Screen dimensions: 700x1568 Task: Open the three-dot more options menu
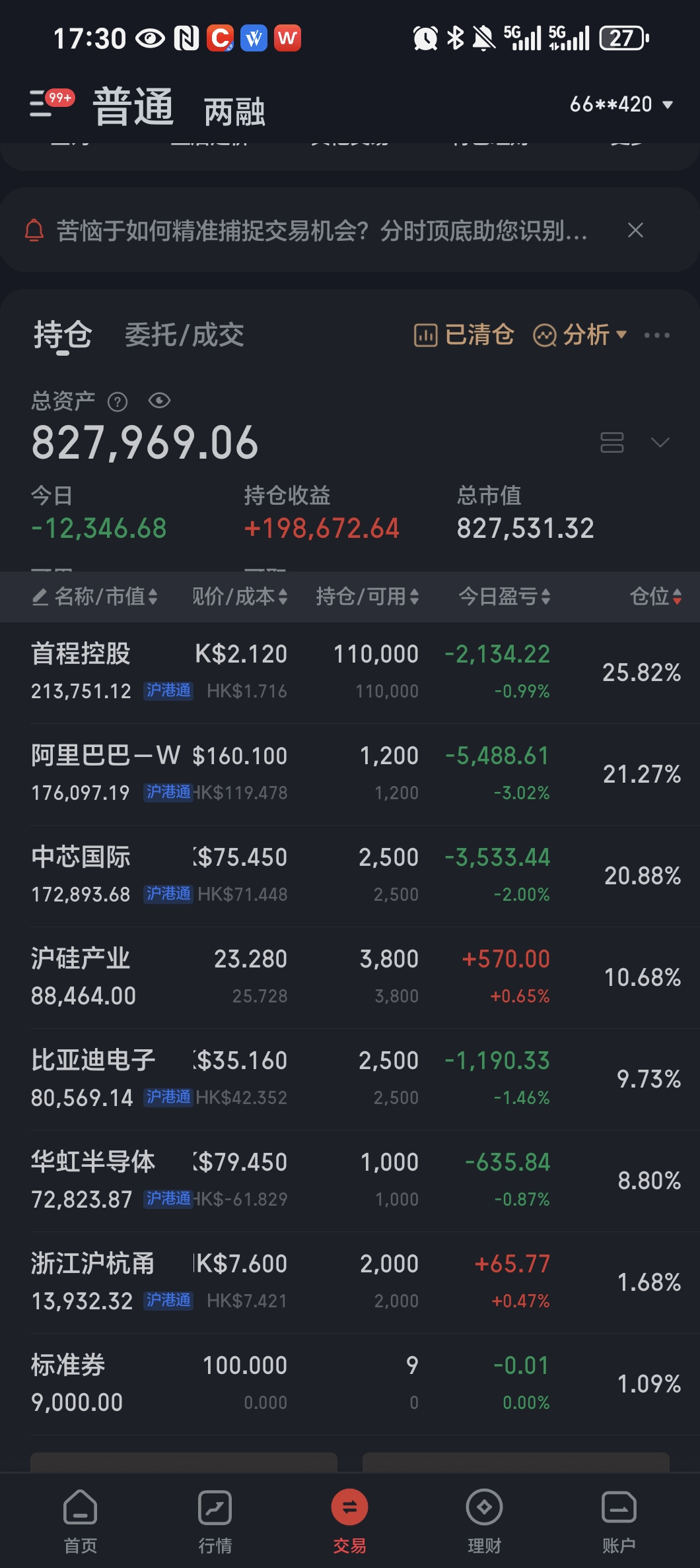(x=657, y=335)
